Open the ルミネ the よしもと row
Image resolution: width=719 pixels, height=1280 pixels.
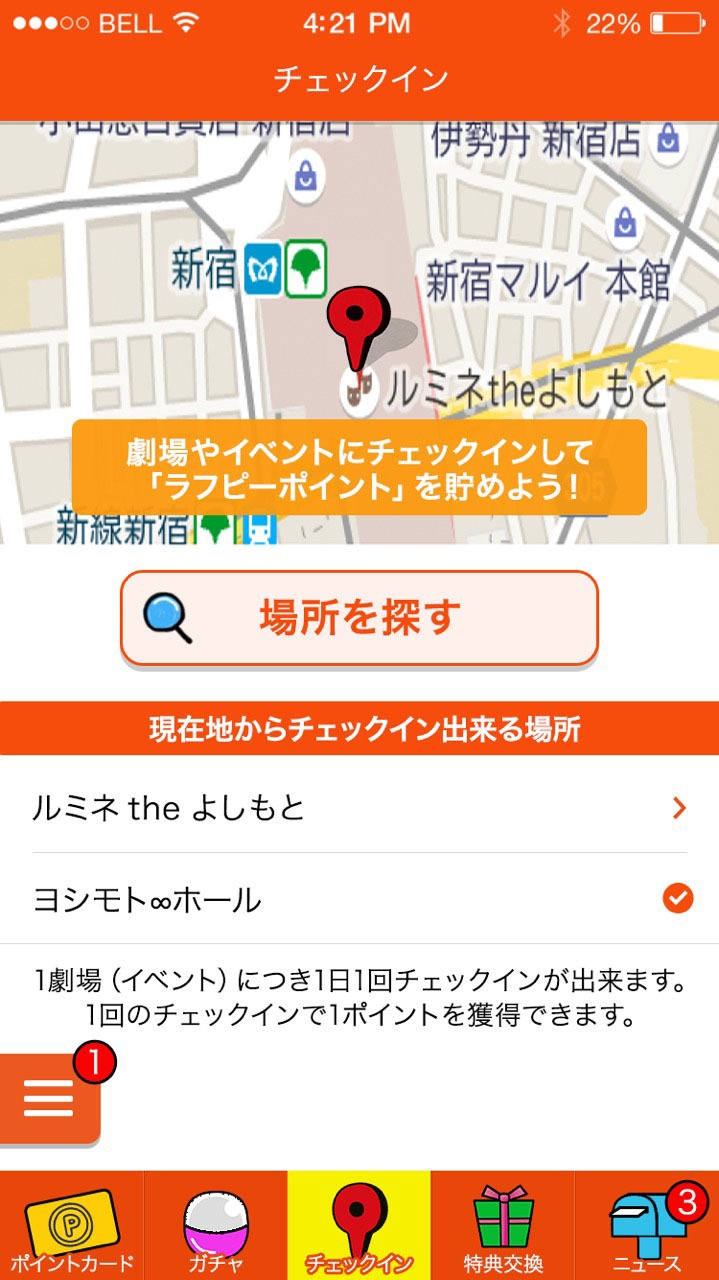coord(359,807)
